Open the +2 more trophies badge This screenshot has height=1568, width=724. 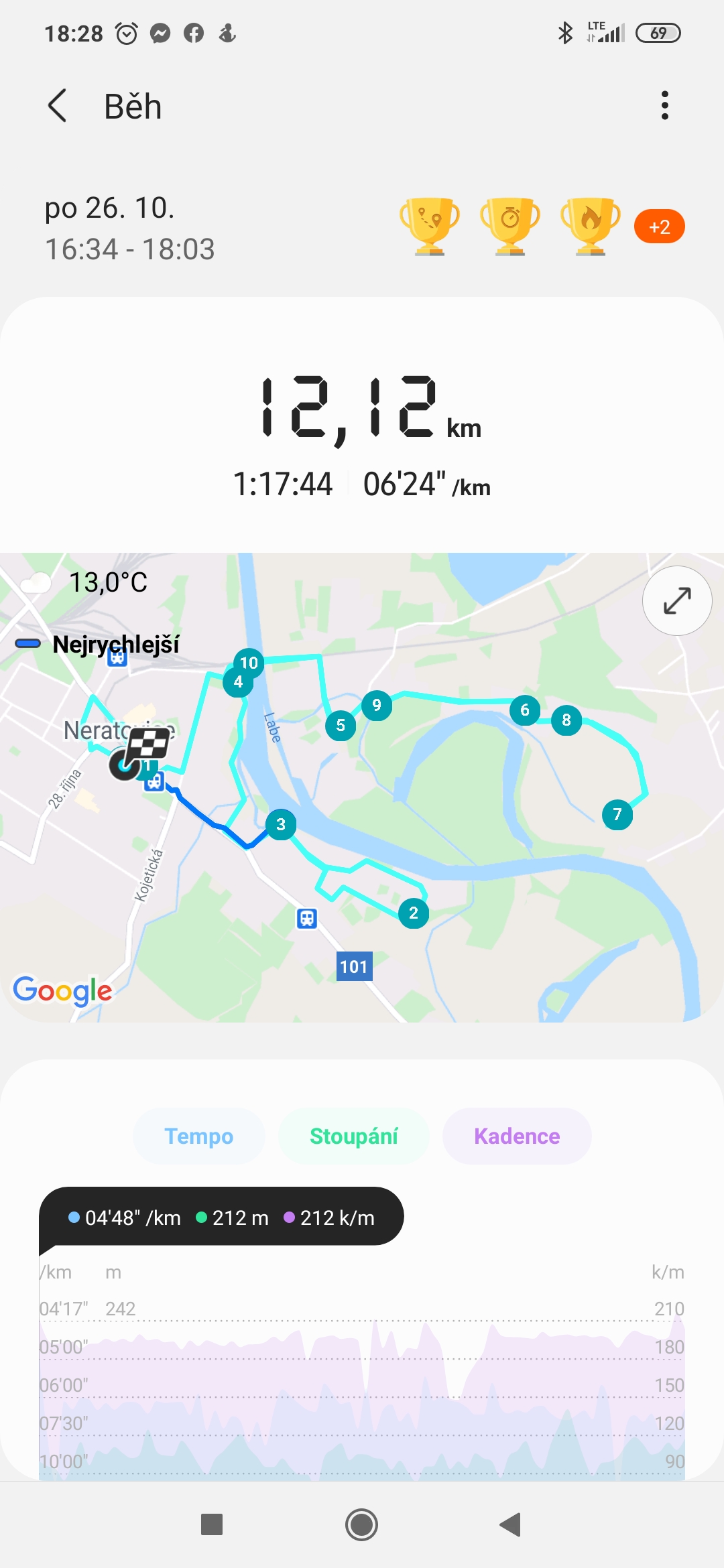point(659,226)
